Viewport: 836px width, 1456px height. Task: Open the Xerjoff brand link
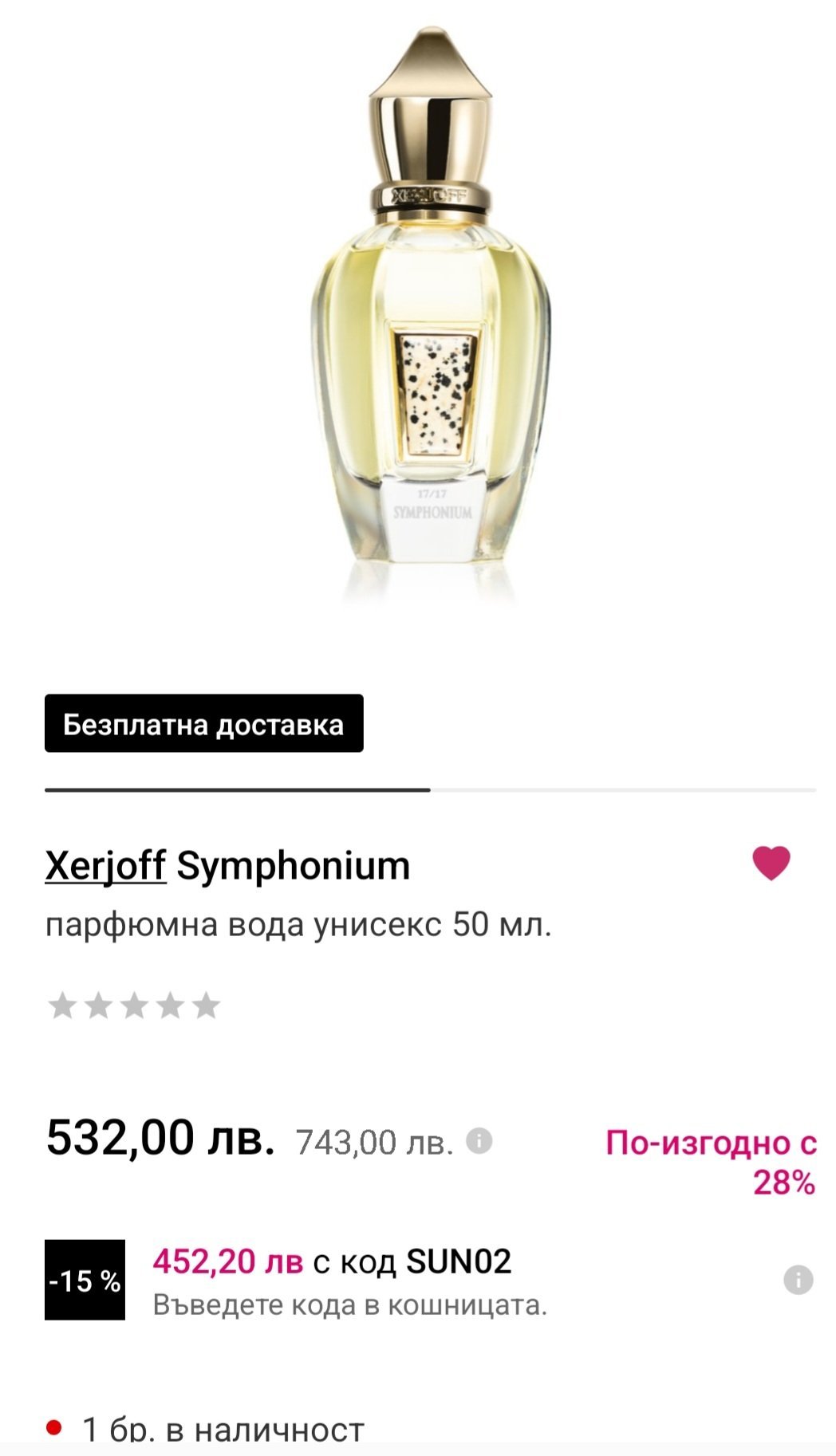coord(105,865)
